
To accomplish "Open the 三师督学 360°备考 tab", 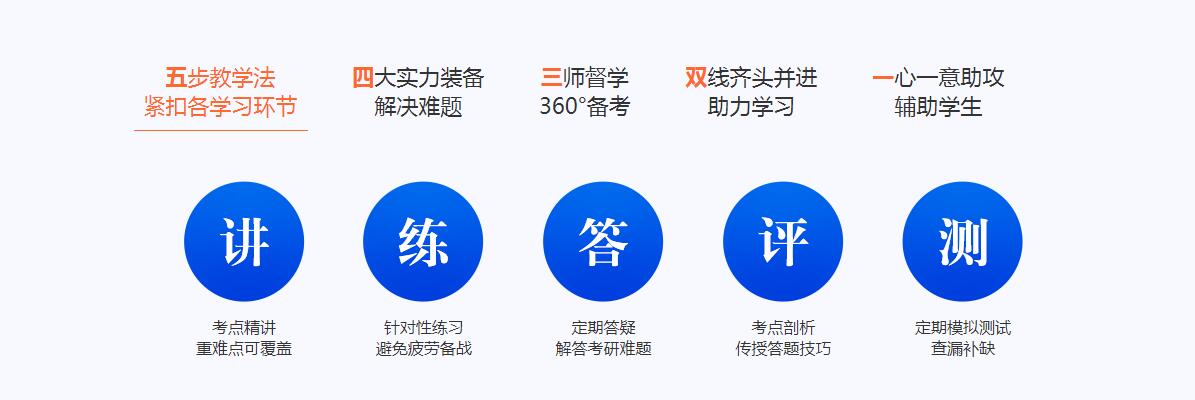I will [x=585, y=92].
